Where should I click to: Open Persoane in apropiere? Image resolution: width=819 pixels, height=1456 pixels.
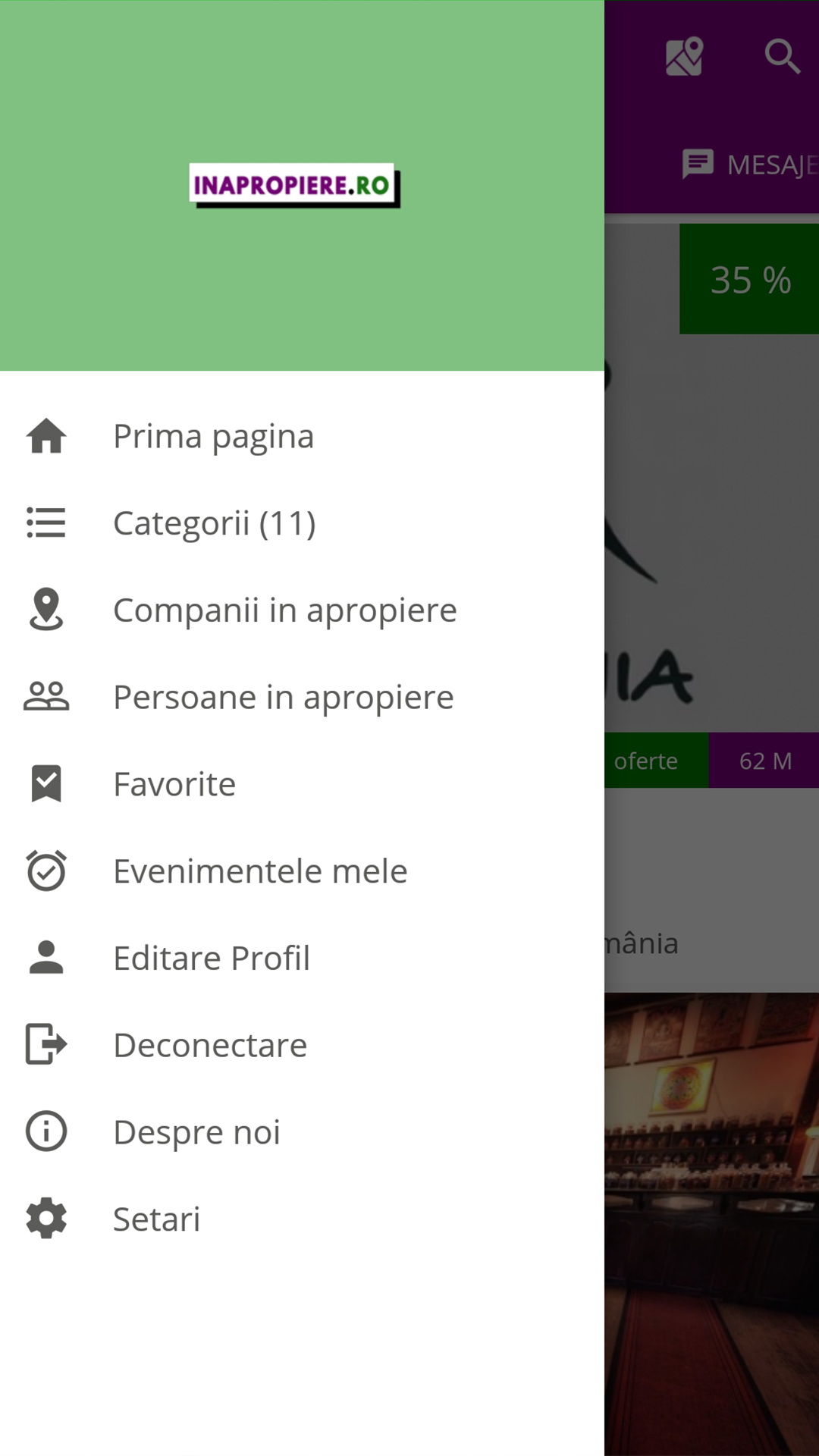coord(302,697)
